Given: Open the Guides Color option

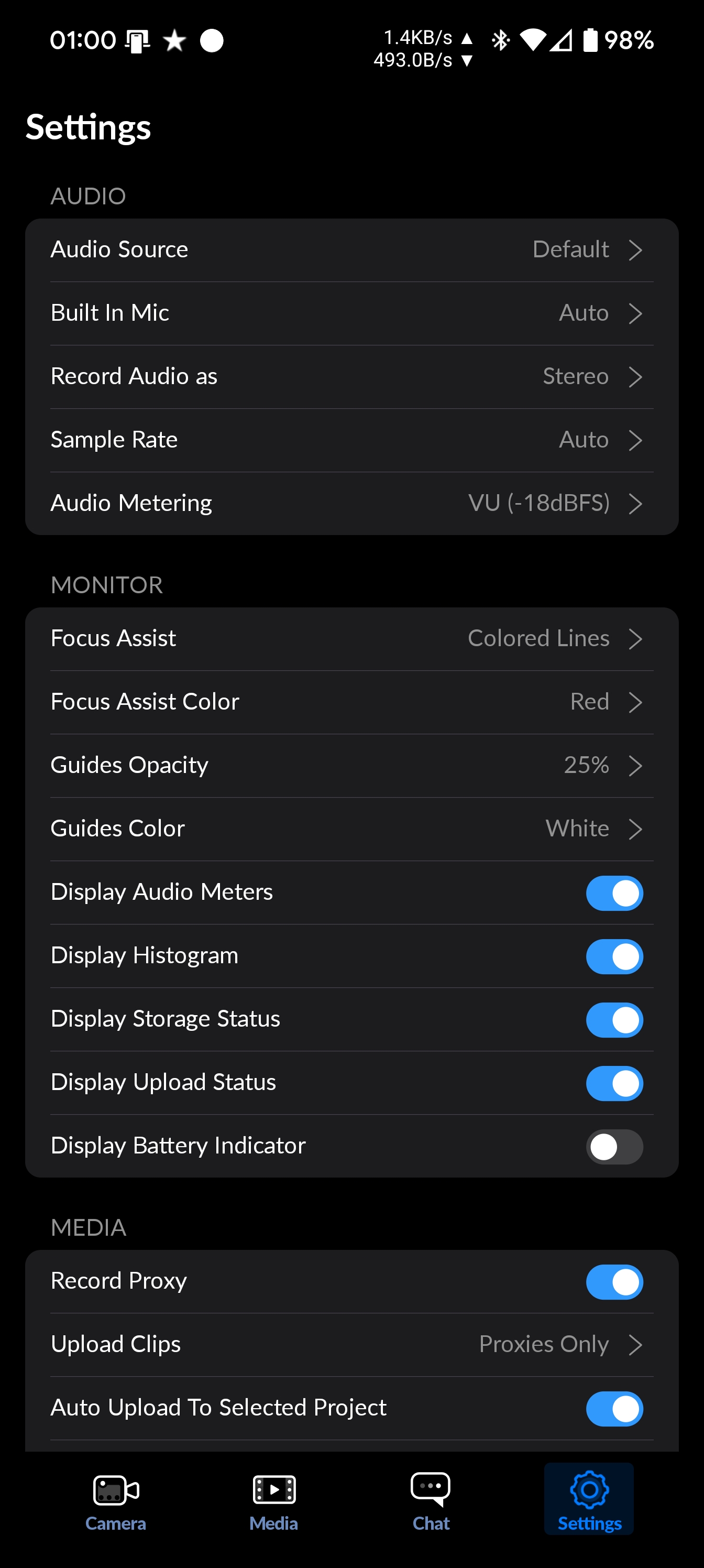Looking at the screenshot, I should click(351, 829).
